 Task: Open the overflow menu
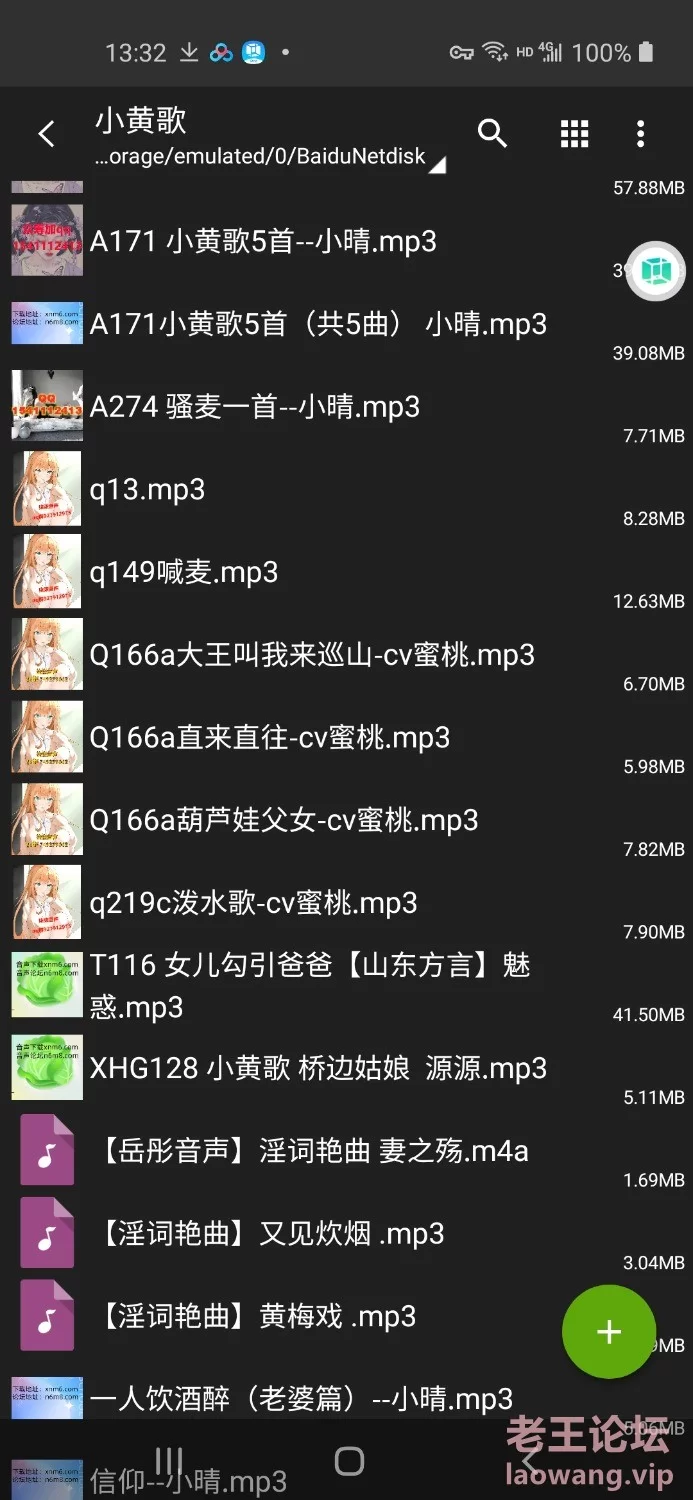click(x=641, y=134)
